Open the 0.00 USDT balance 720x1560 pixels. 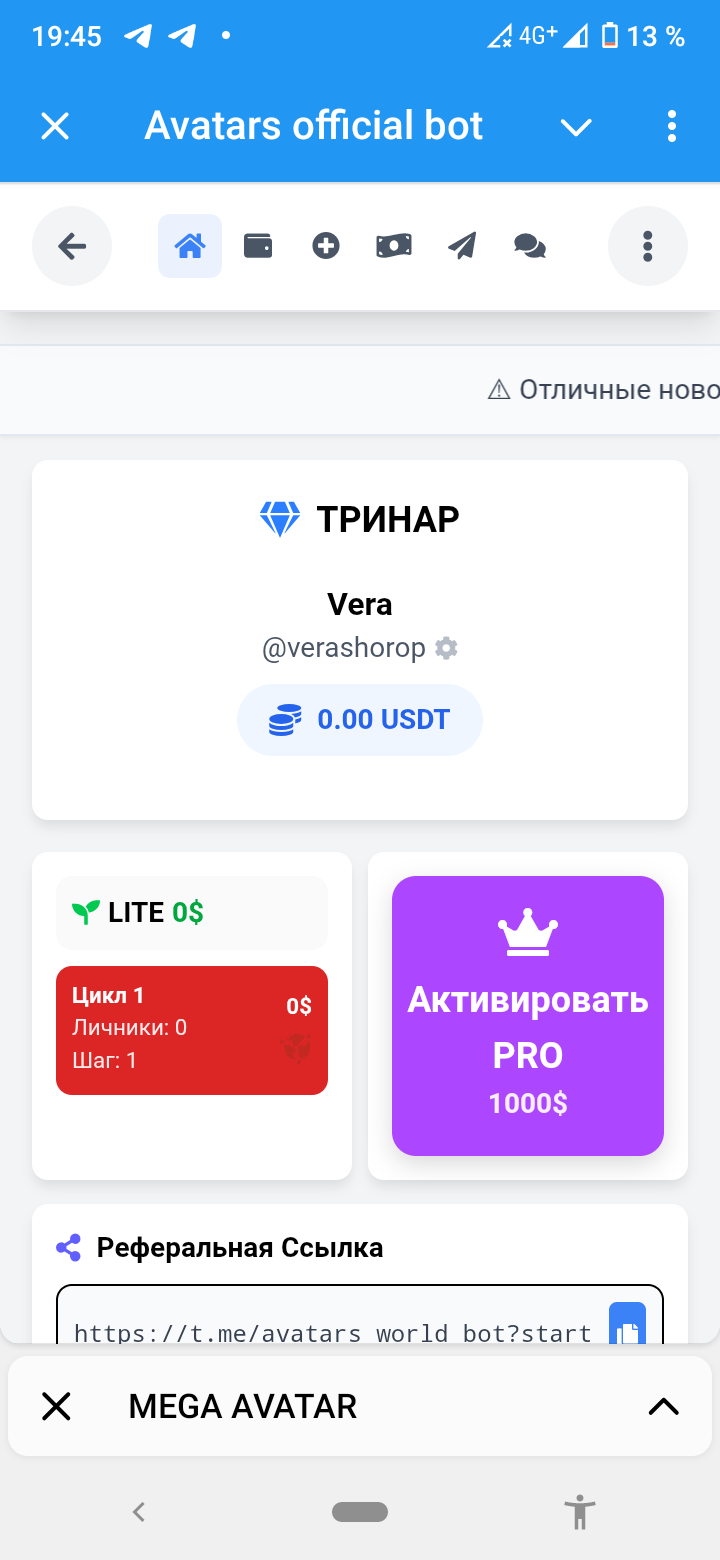(360, 720)
